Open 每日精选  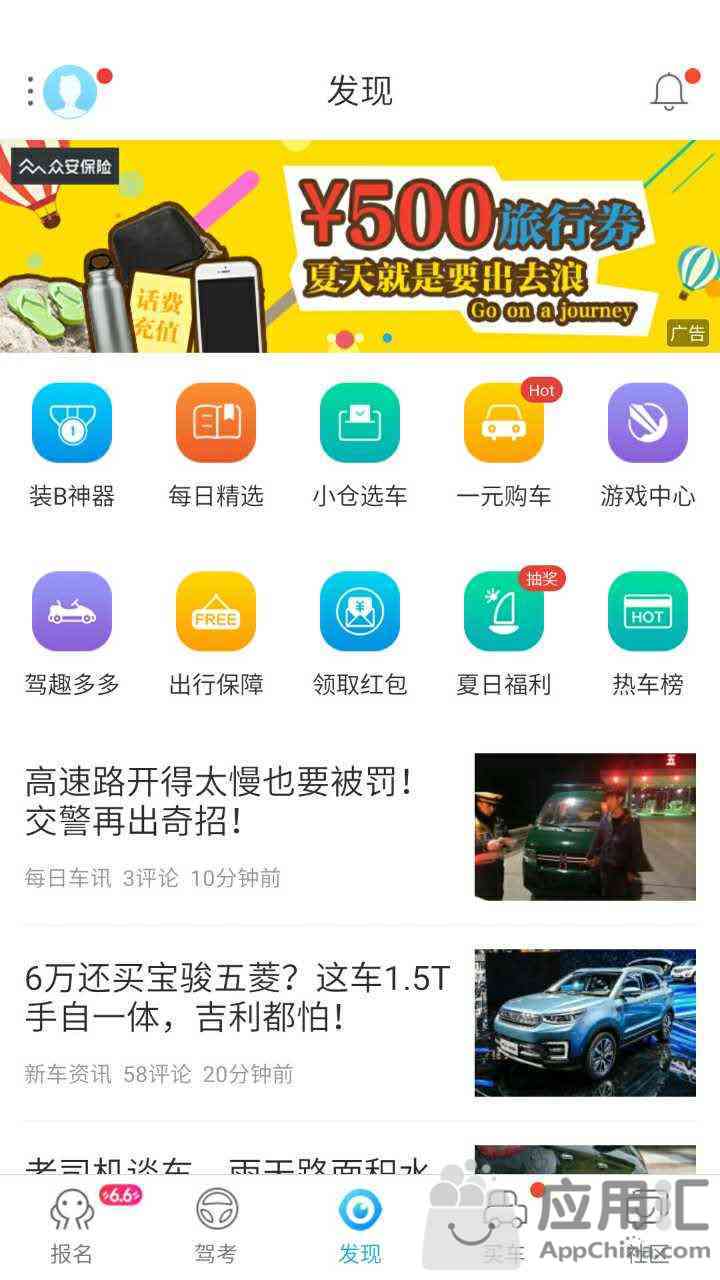[x=216, y=423]
